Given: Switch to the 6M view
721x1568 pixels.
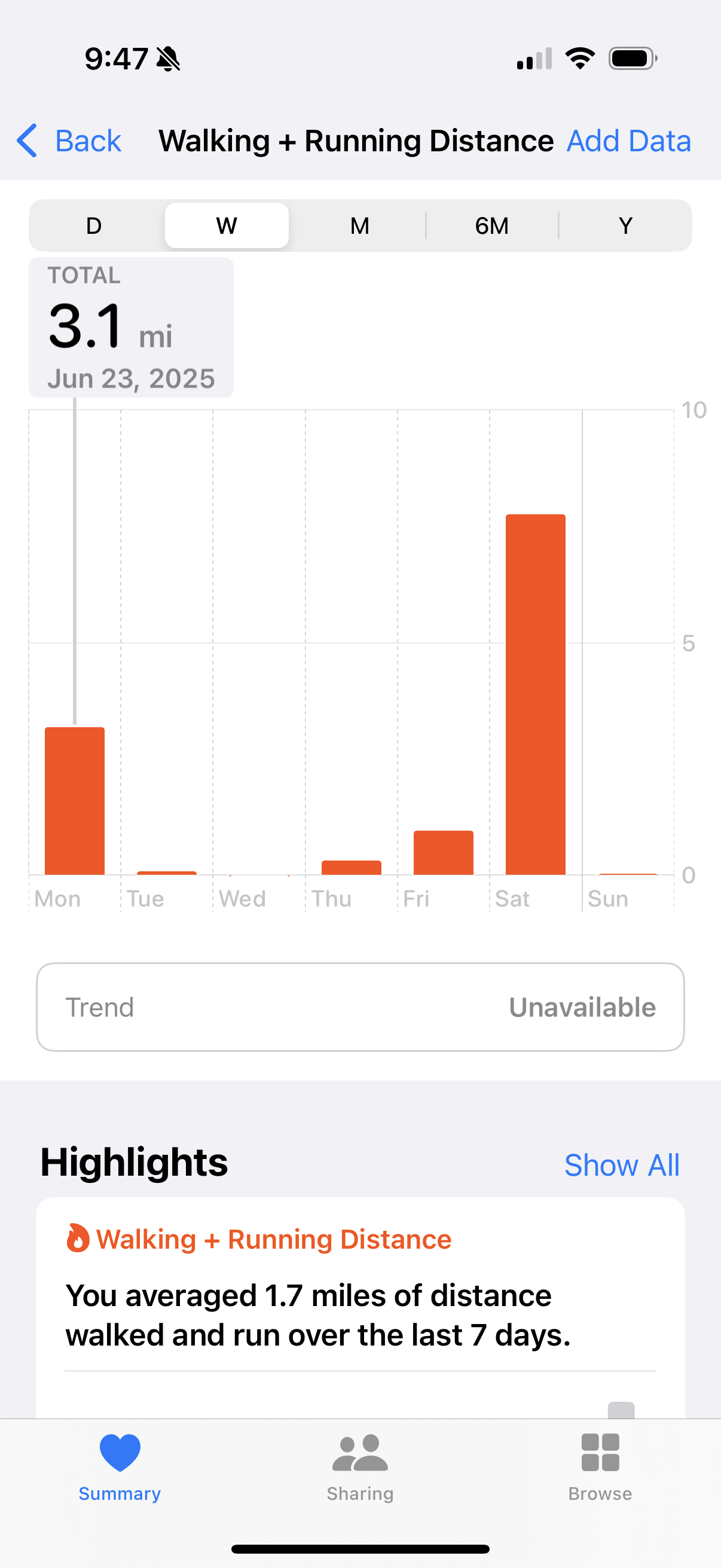Looking at the screenshot, I should coord(492,226).
